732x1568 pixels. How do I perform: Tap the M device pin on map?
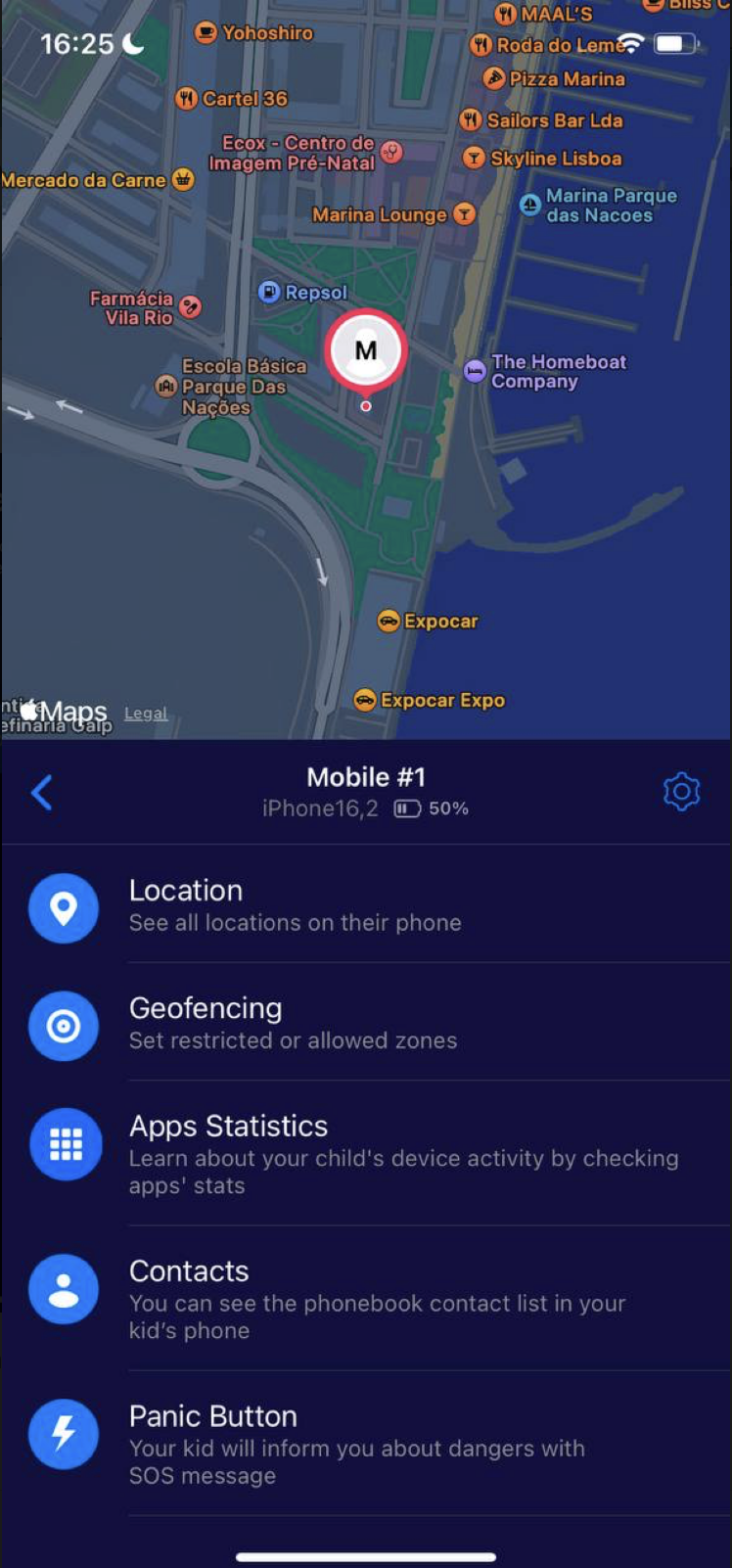tap(366, 351)
